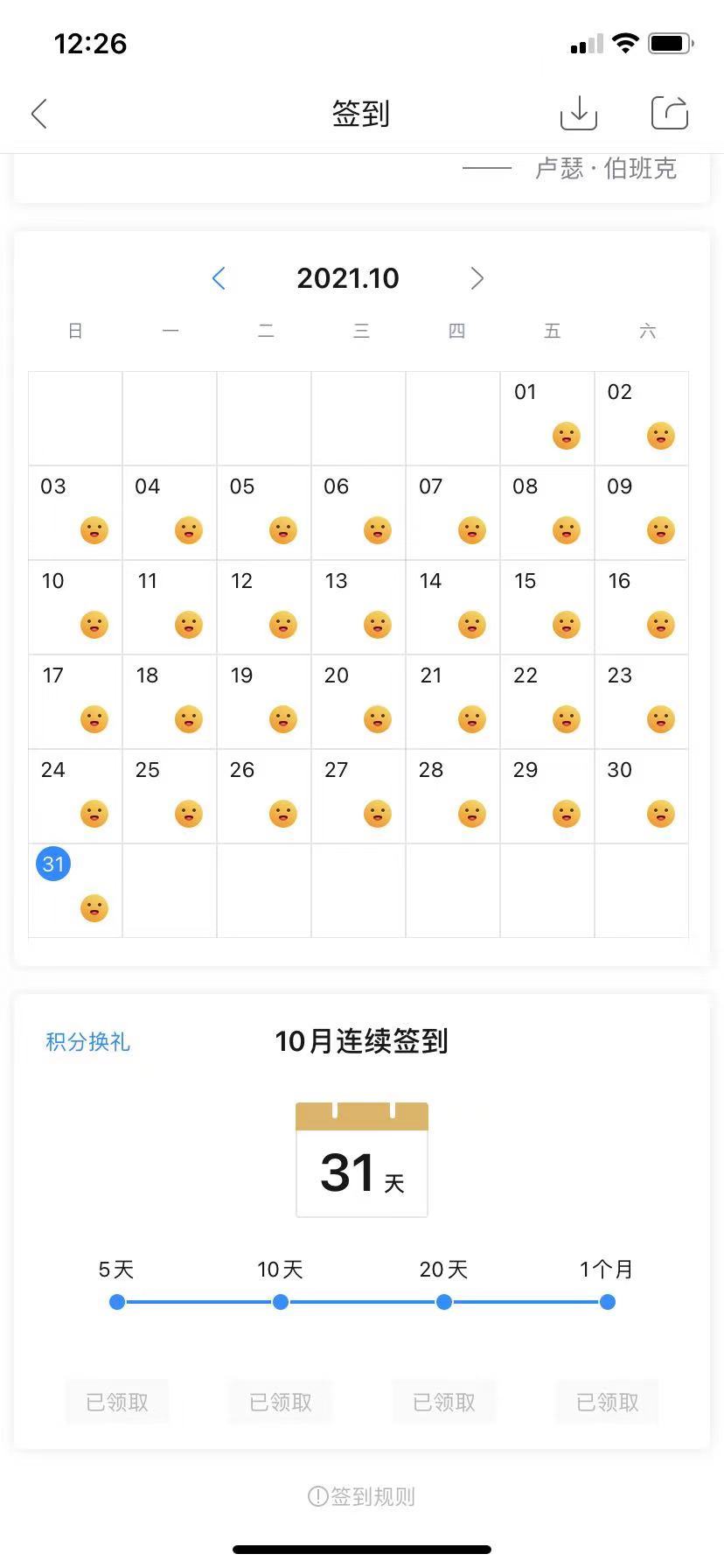The width and height of the screenshot is (724, 1568).
Task: Tap 已领取 button under 5天
Action: pyautogui.click(x=117, y=1402)
